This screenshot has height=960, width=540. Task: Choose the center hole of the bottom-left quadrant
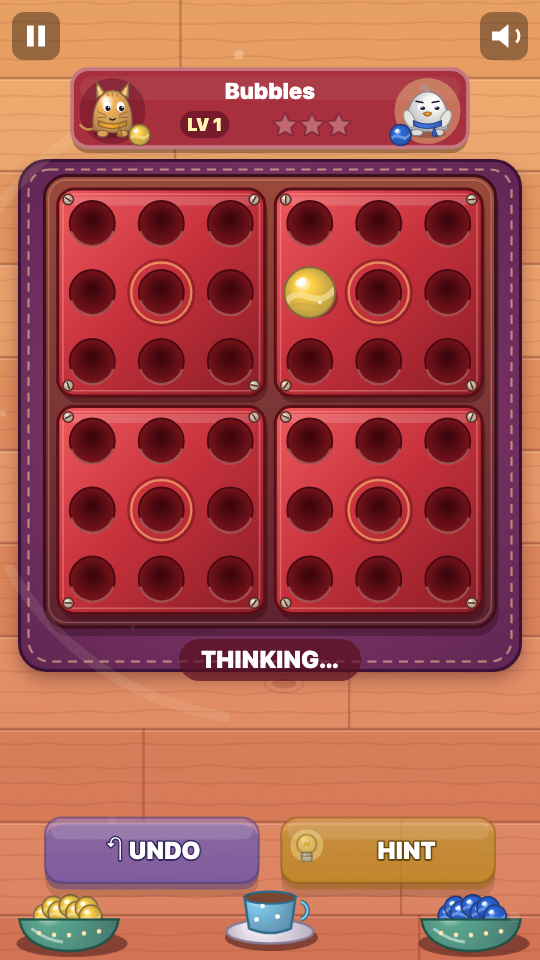tap(161, 510)
